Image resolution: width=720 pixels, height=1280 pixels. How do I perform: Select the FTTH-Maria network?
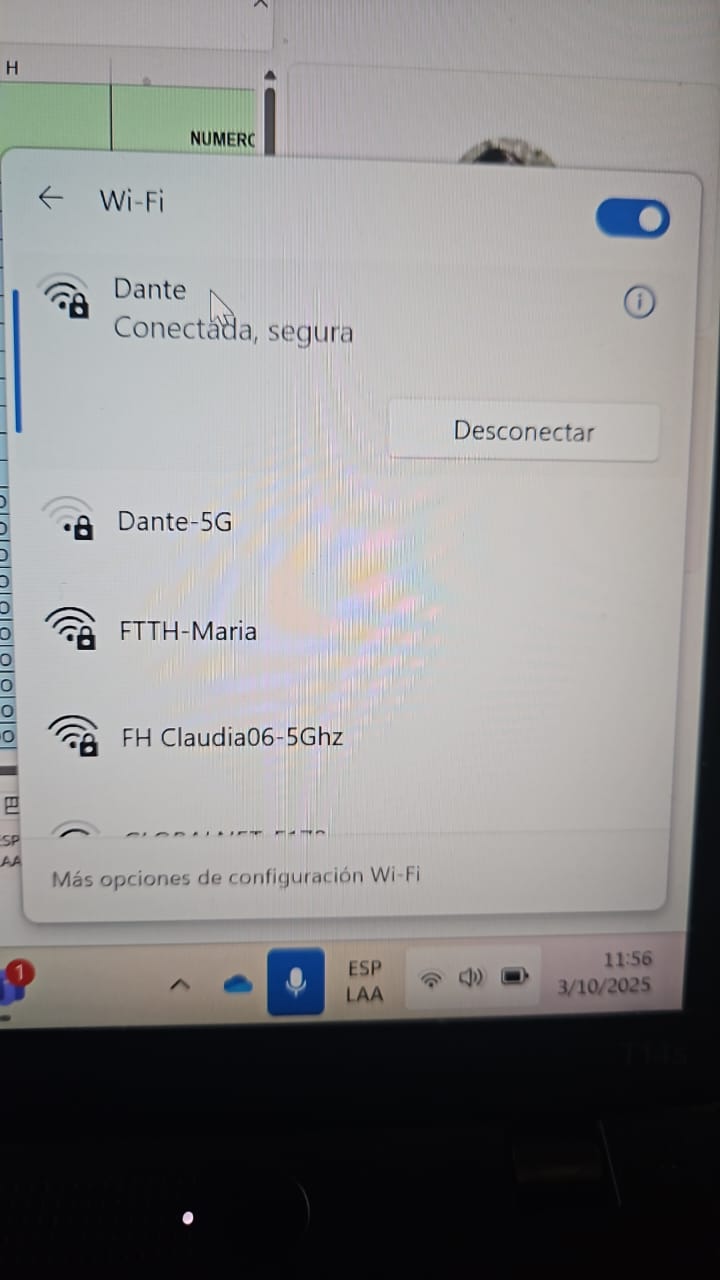tap(187, 631)
